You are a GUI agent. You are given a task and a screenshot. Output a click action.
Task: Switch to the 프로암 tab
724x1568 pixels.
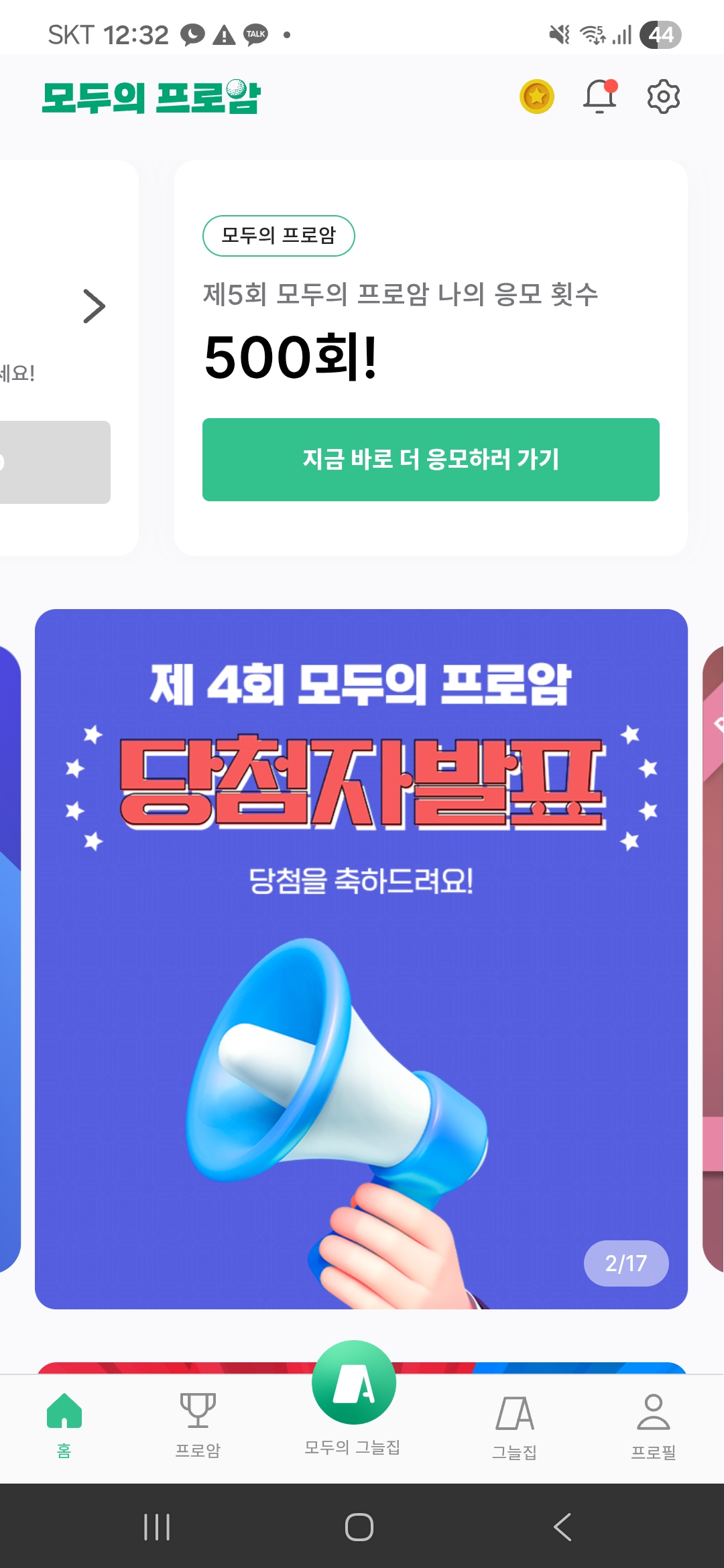198,1424
